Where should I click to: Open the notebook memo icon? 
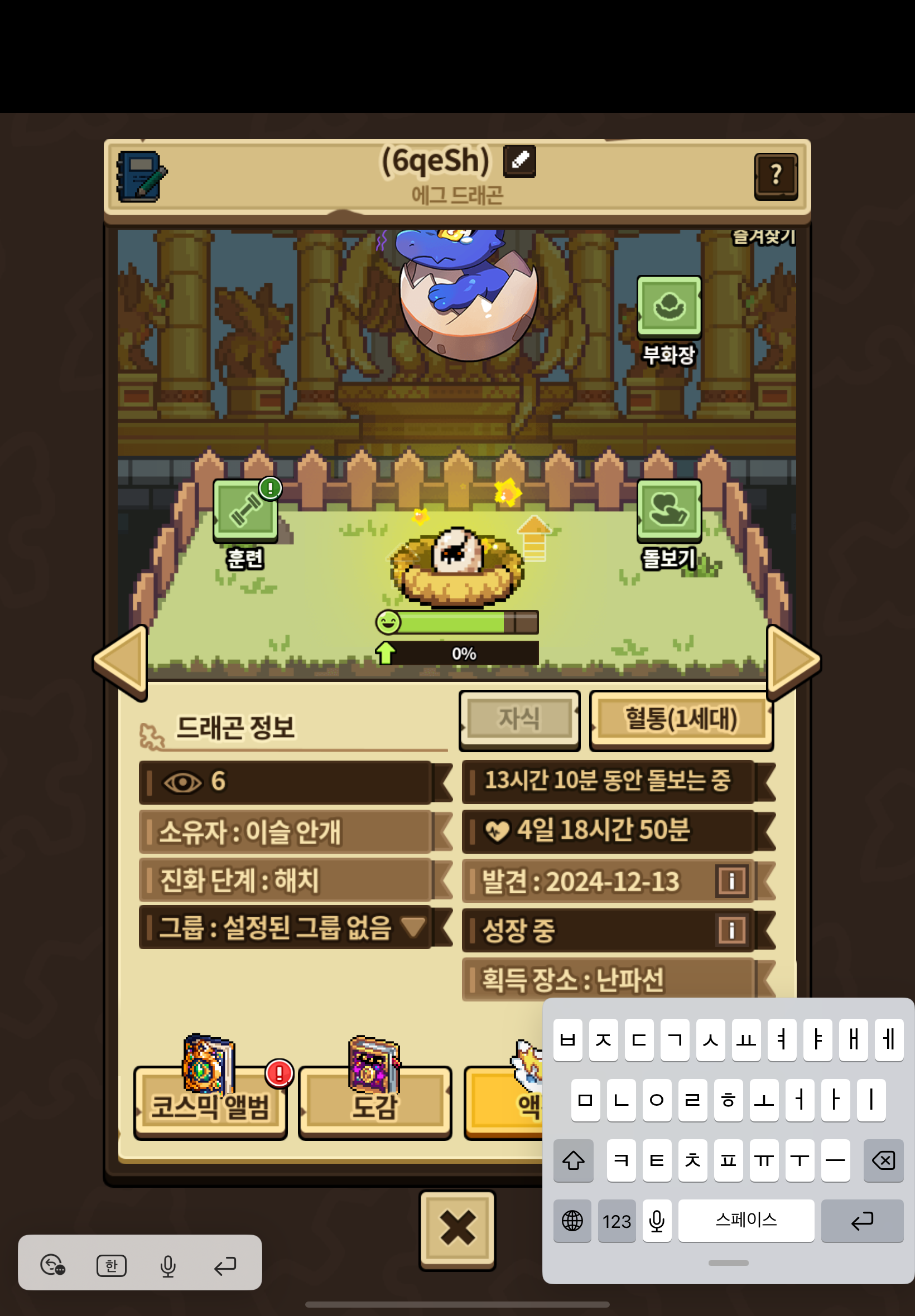pyautogui.click(x=141, y=176)
